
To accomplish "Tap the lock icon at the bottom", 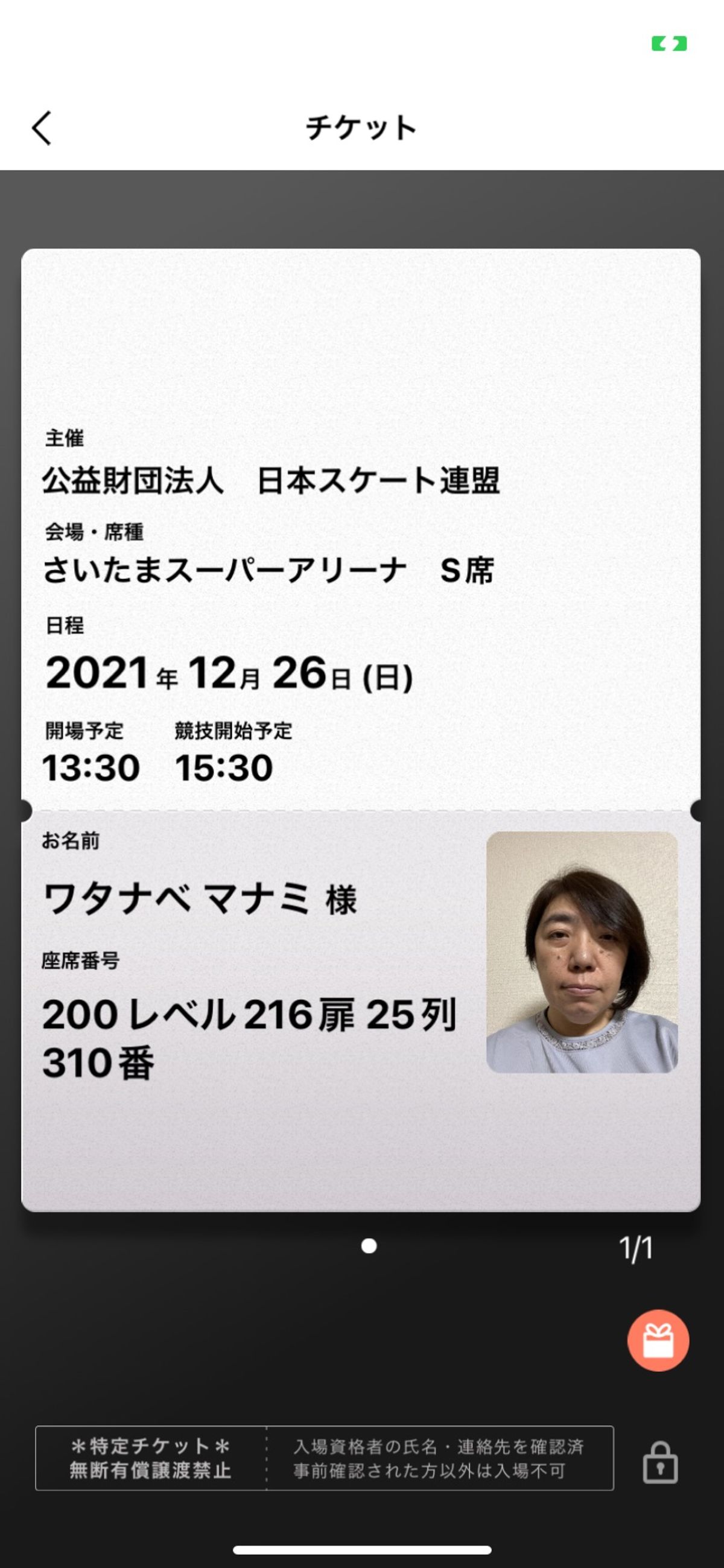I will (x=660, y=1462).
